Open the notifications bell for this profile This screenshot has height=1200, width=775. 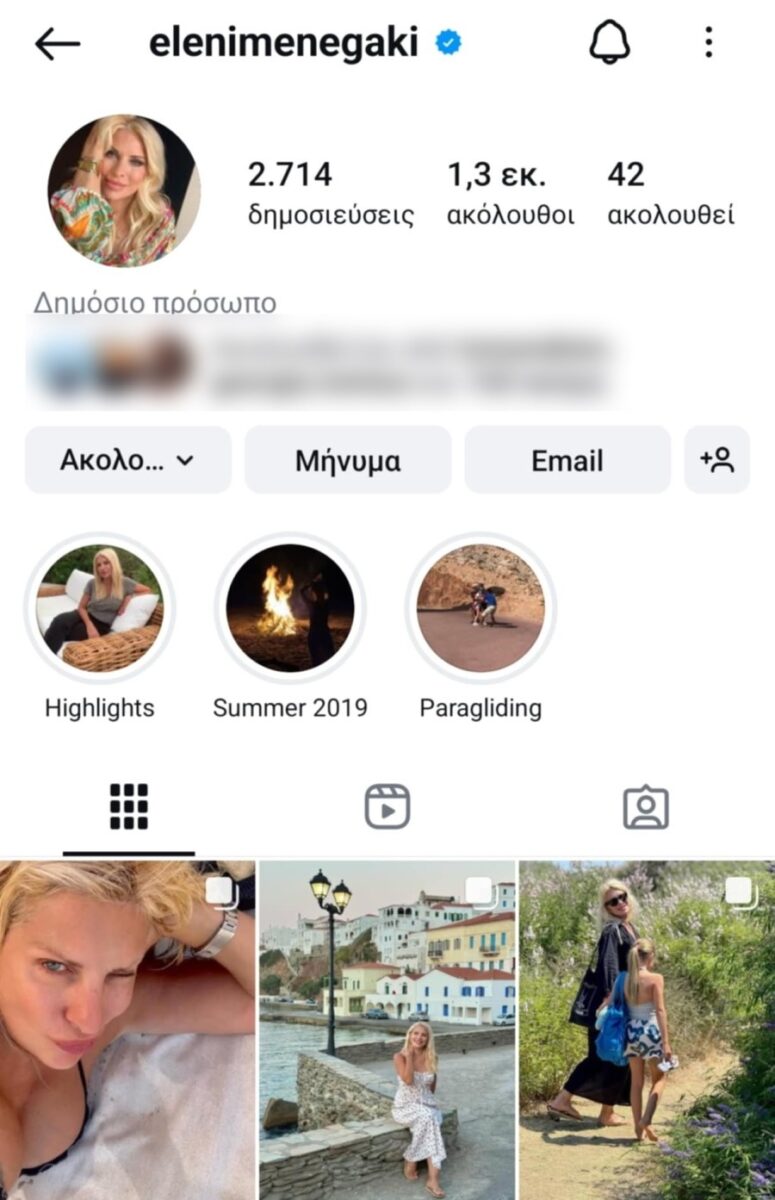609,43
